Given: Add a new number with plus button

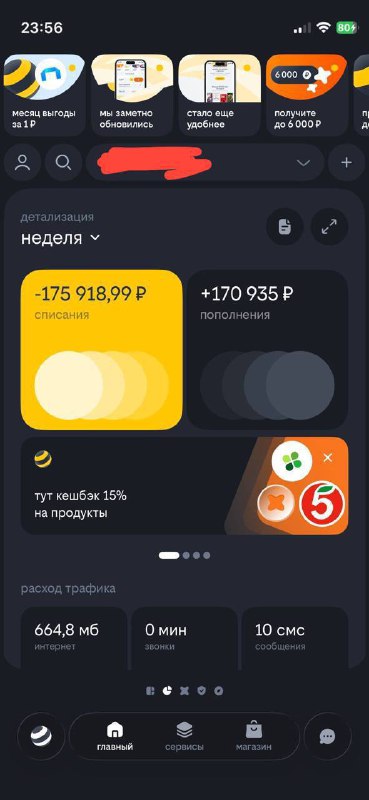Looking at the screenshot, I should point(347,163).
